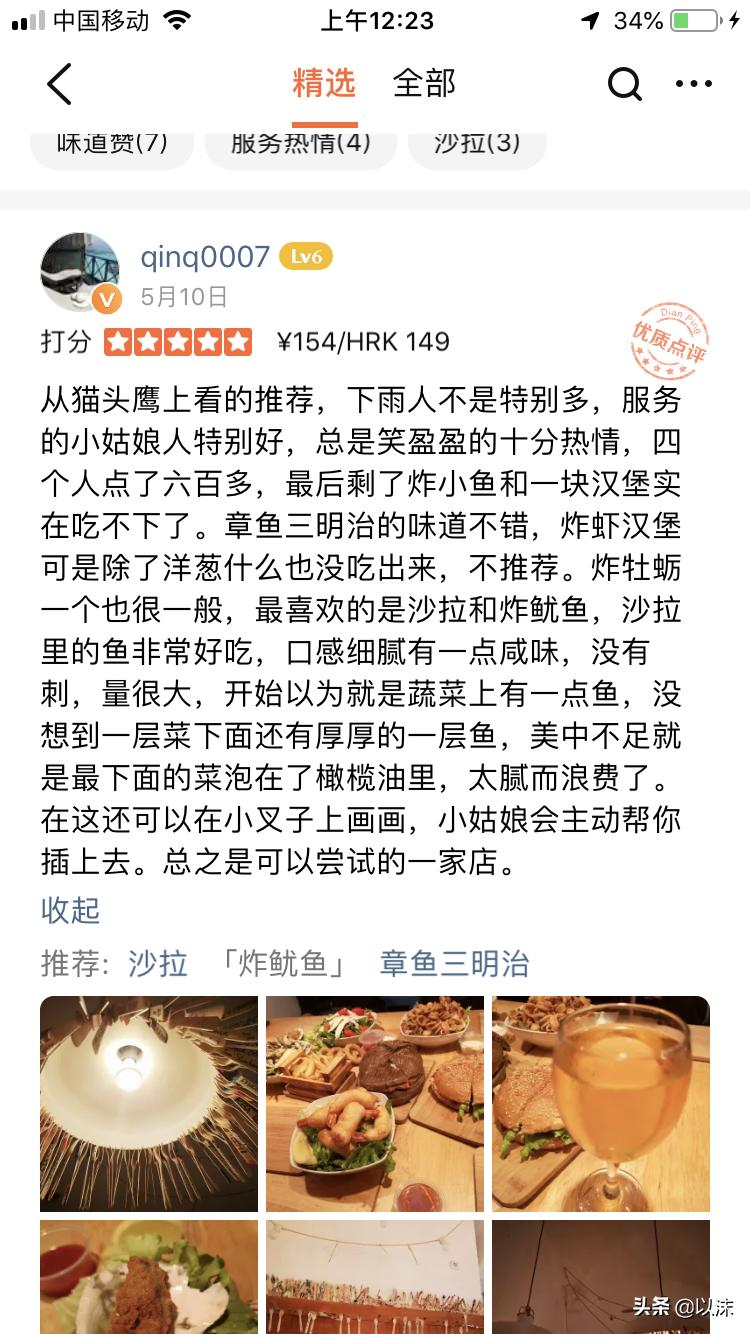Toggle the 沙拉(3) filter tag
The image size is (750, 1334).
(477, 143)
